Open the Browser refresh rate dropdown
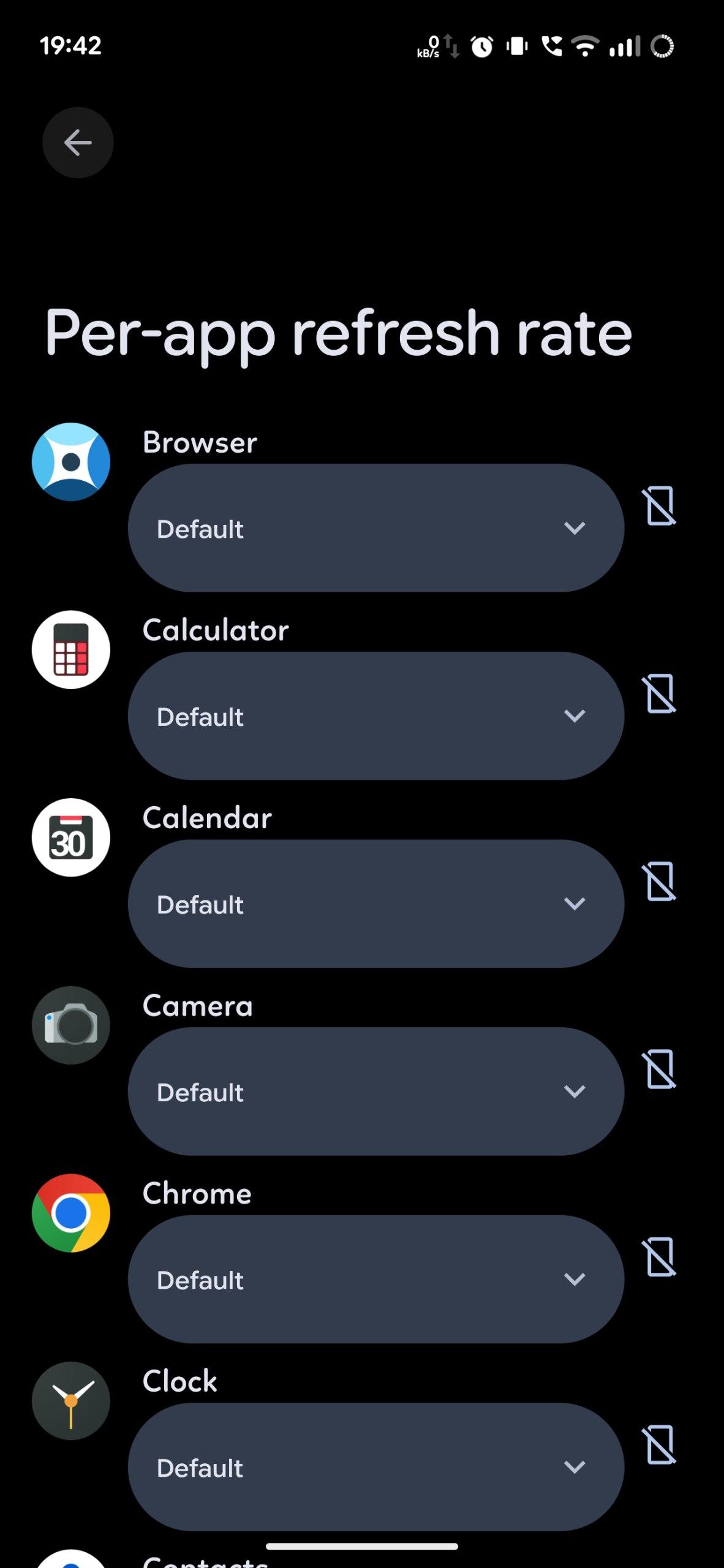724x1568 pixels. (x=375, y=528)
